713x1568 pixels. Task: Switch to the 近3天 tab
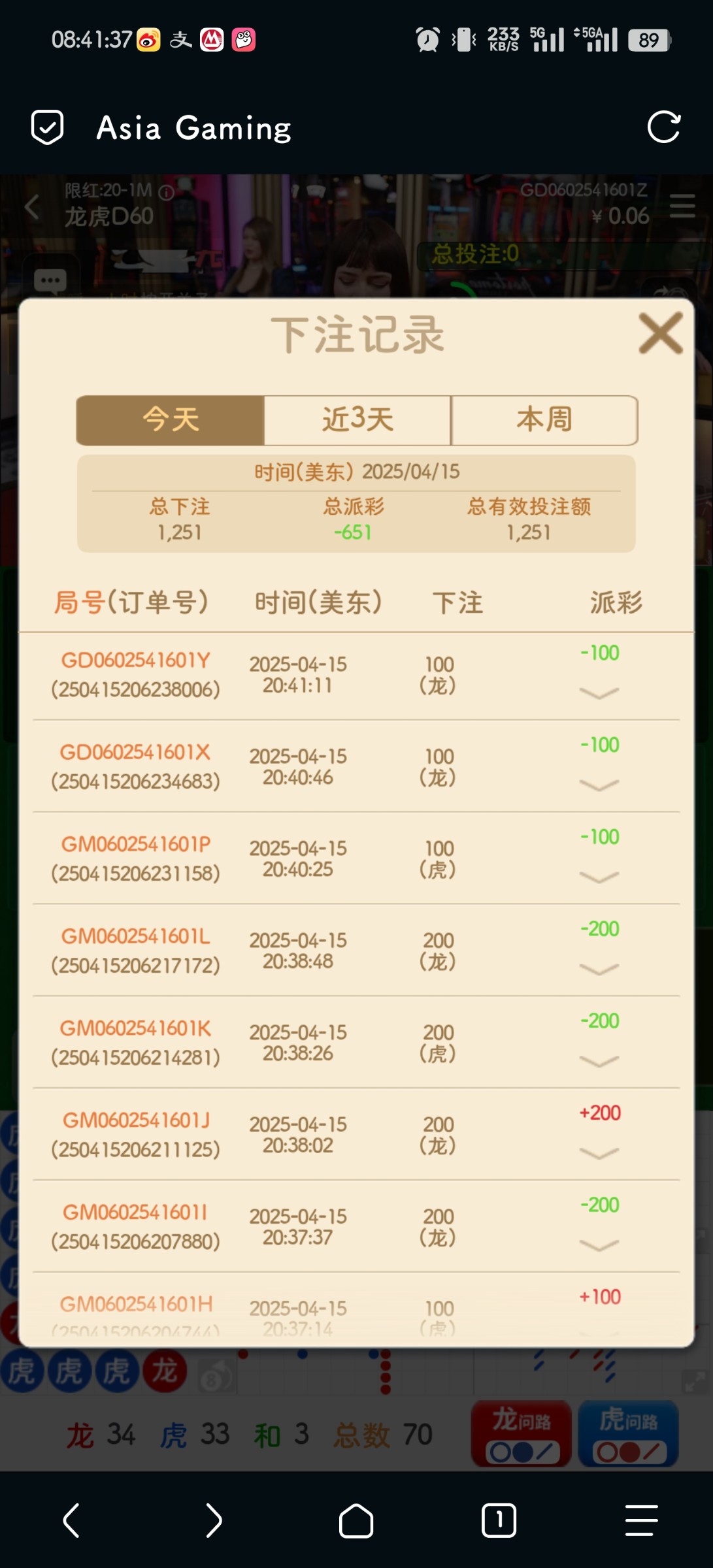357,419
